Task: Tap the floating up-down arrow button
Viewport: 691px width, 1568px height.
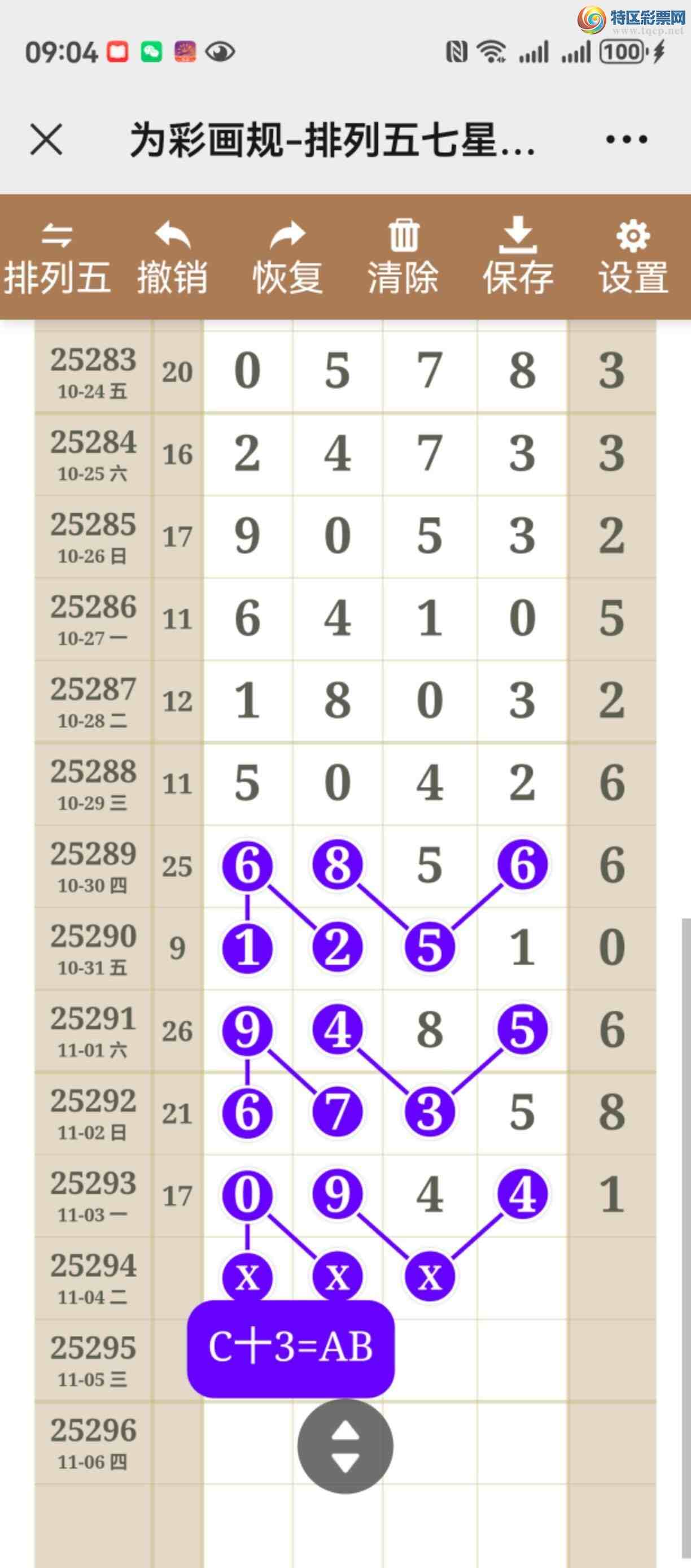Action: coord(345,1446)
